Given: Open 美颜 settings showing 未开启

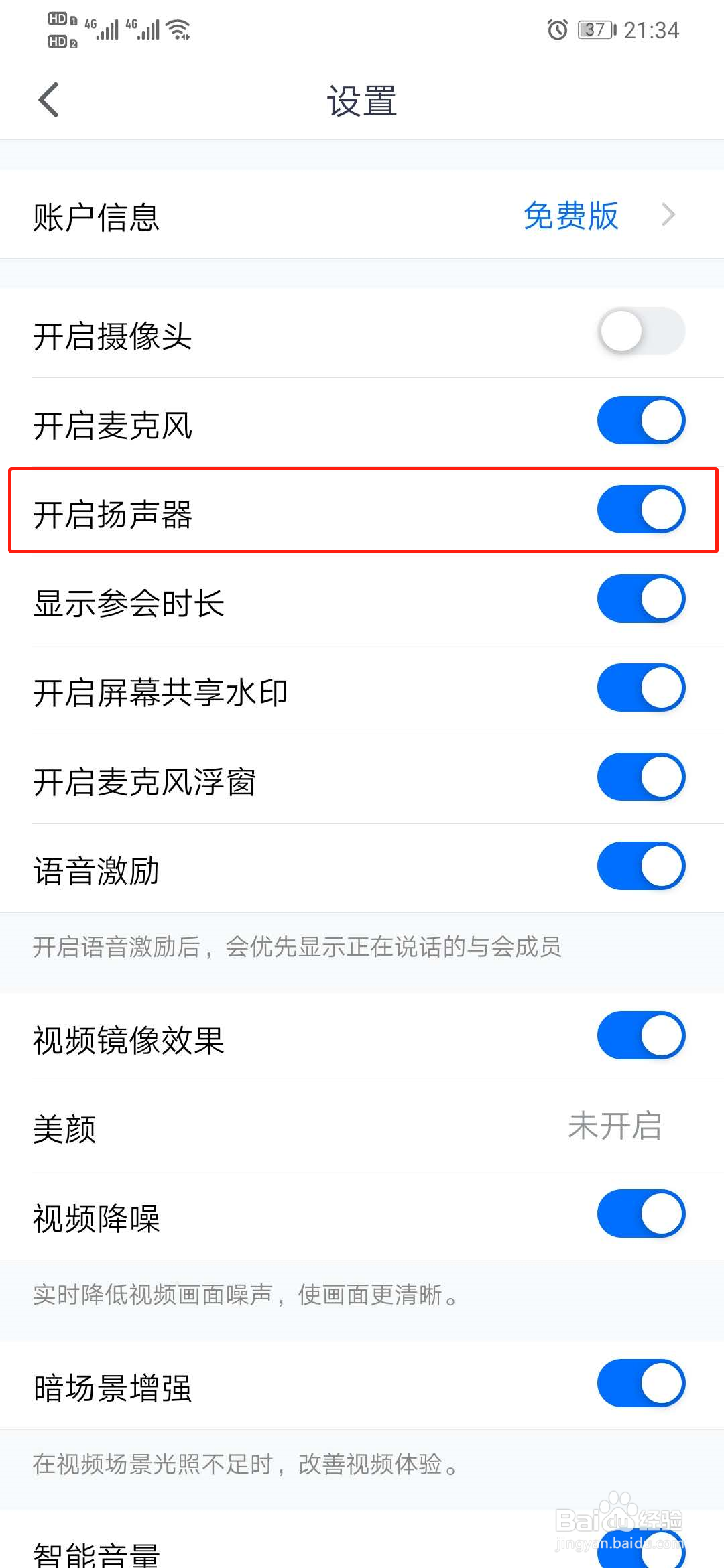Looking at the screenshot, I should [615, 1127].
